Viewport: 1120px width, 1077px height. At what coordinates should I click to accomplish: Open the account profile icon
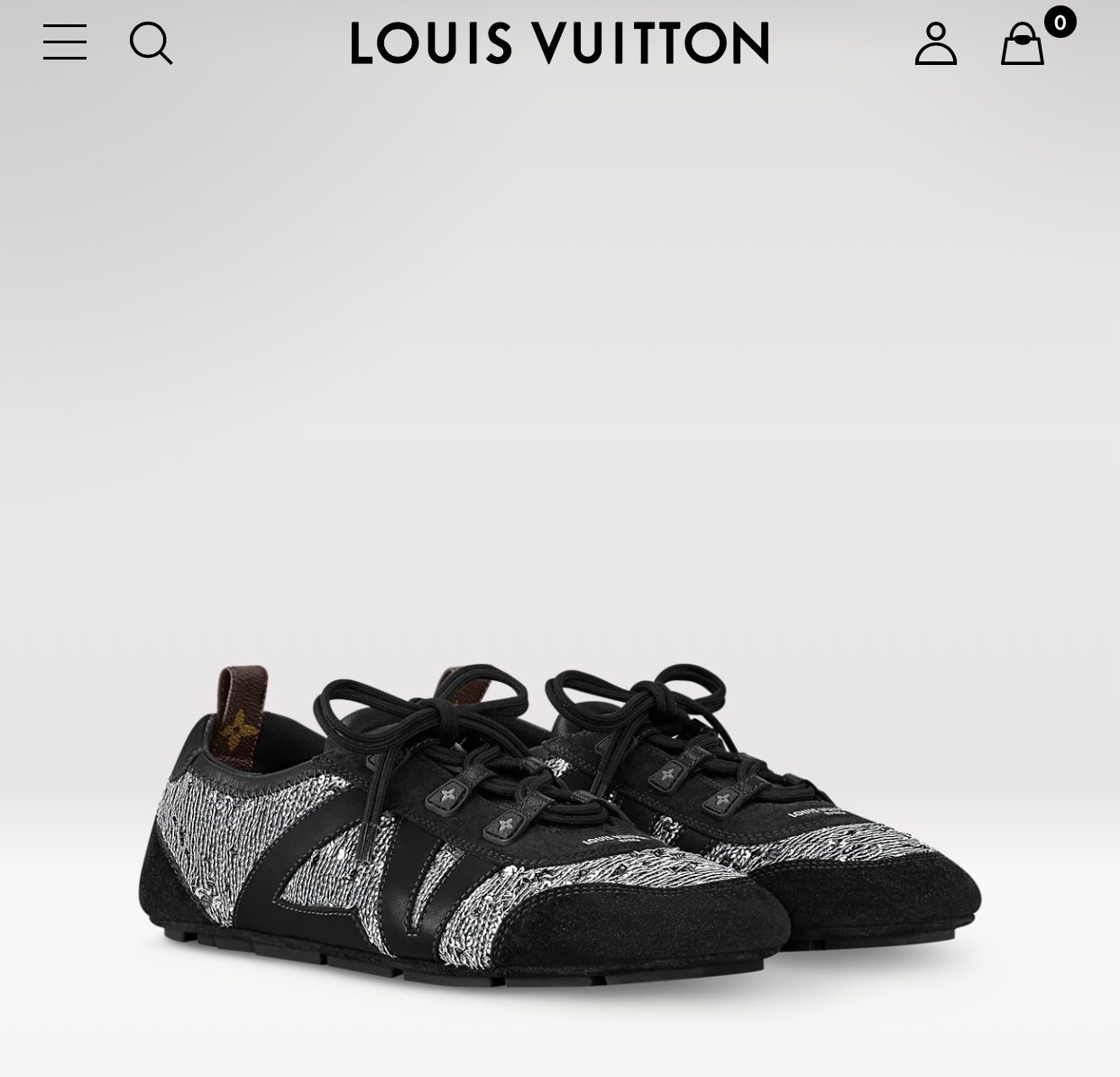[935, 43]
